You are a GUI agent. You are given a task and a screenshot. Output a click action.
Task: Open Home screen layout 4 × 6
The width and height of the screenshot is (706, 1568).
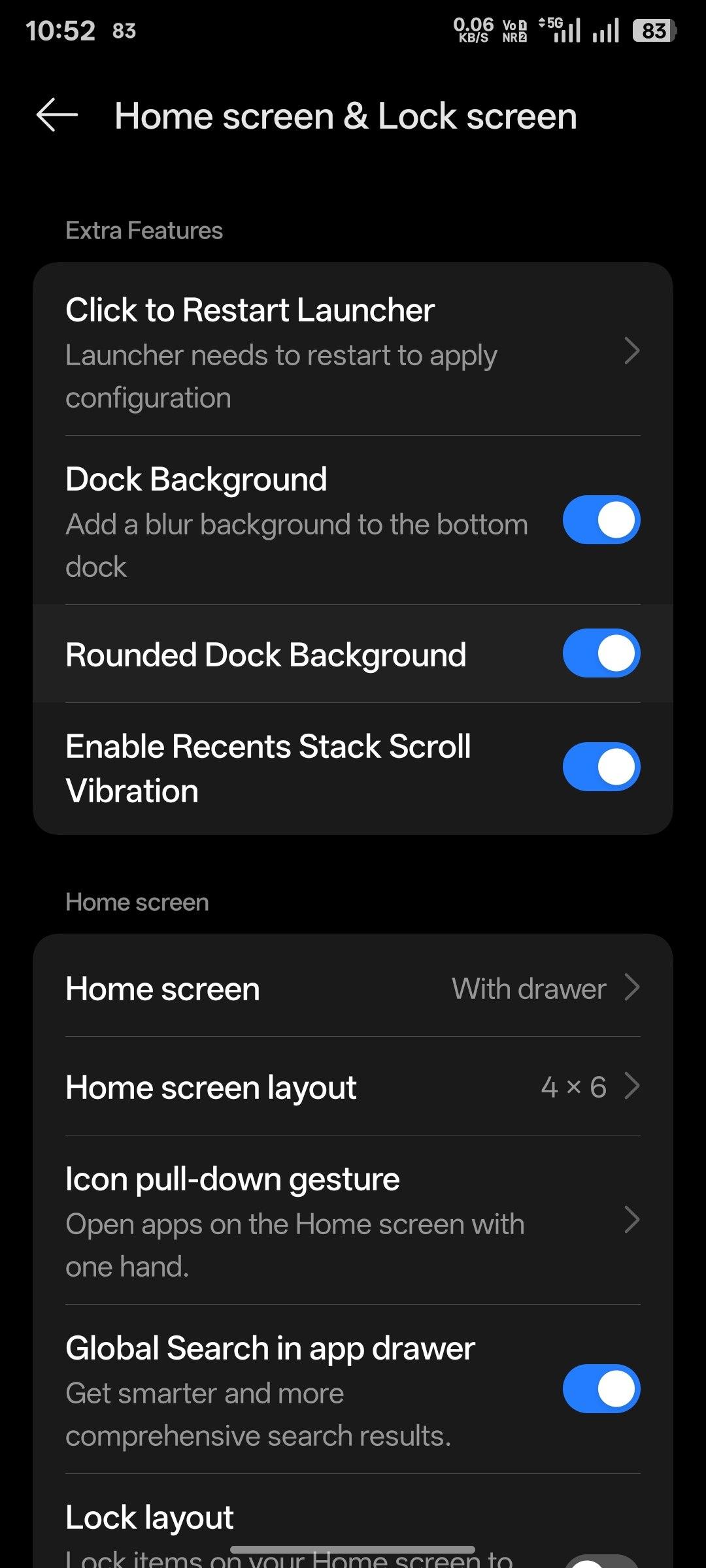tap(353, 1086)
